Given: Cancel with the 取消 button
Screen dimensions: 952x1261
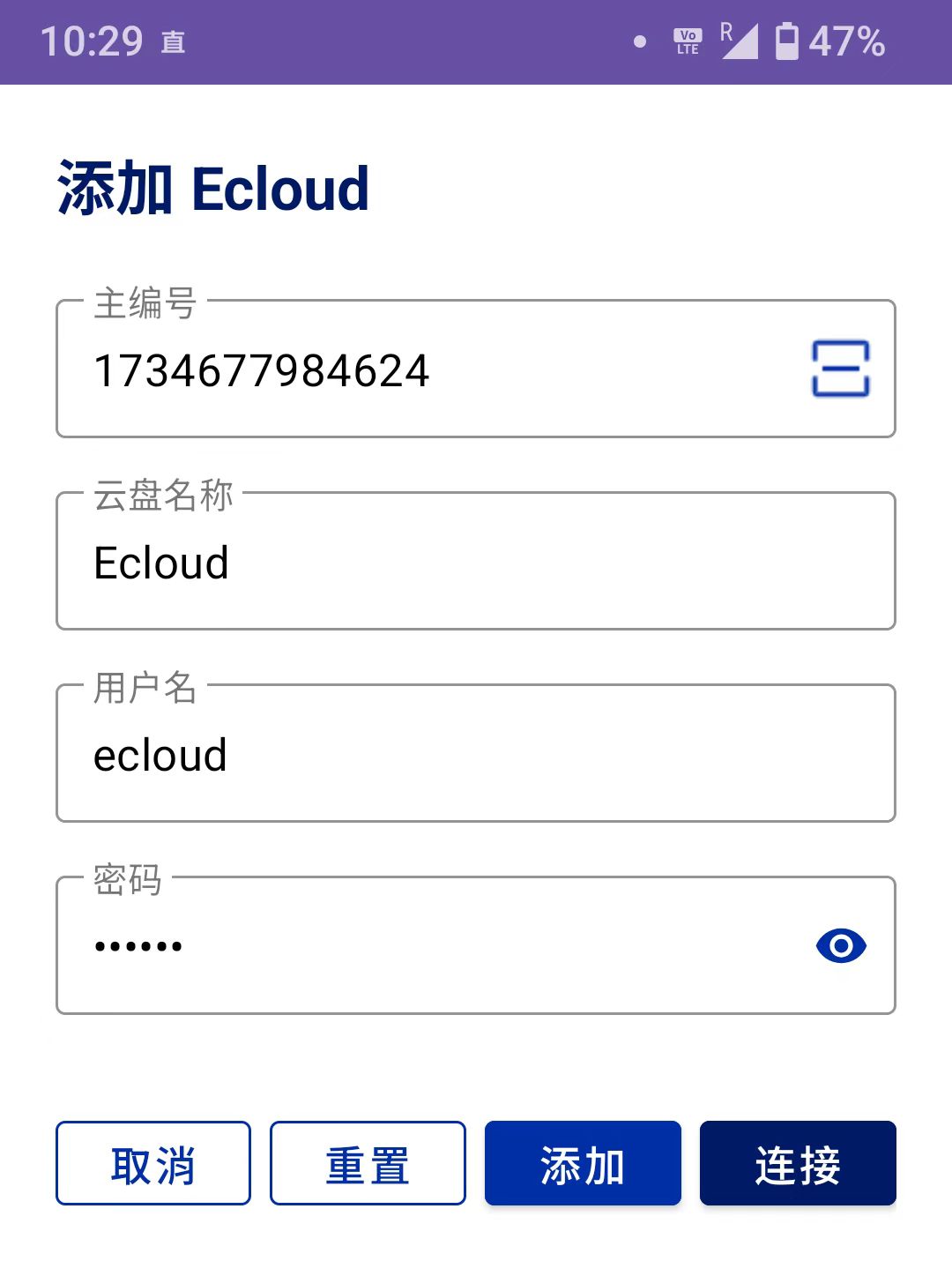Looking at the screenshot, I should point(153,1163).
